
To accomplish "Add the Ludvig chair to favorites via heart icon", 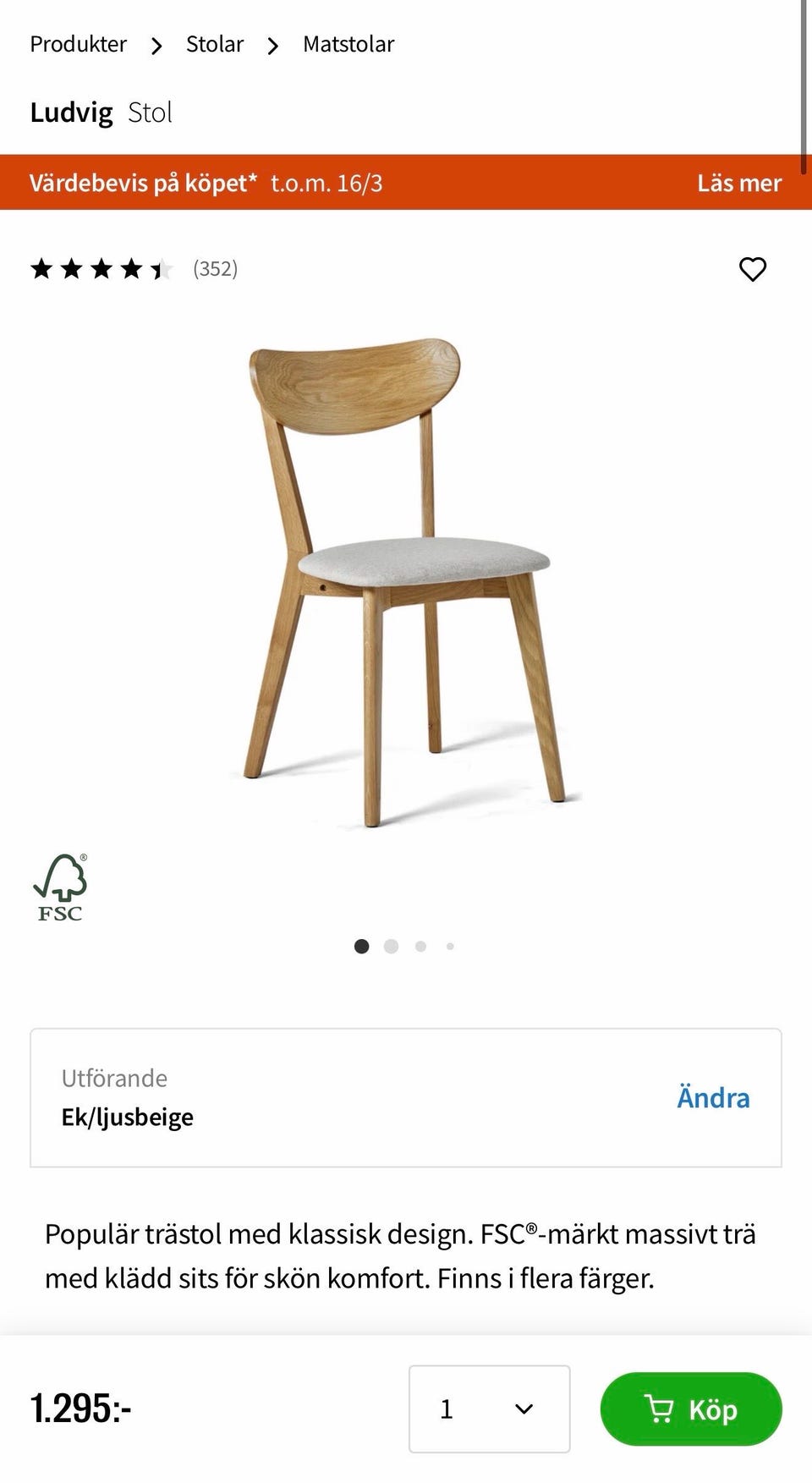I will click(x=753, y=269).
